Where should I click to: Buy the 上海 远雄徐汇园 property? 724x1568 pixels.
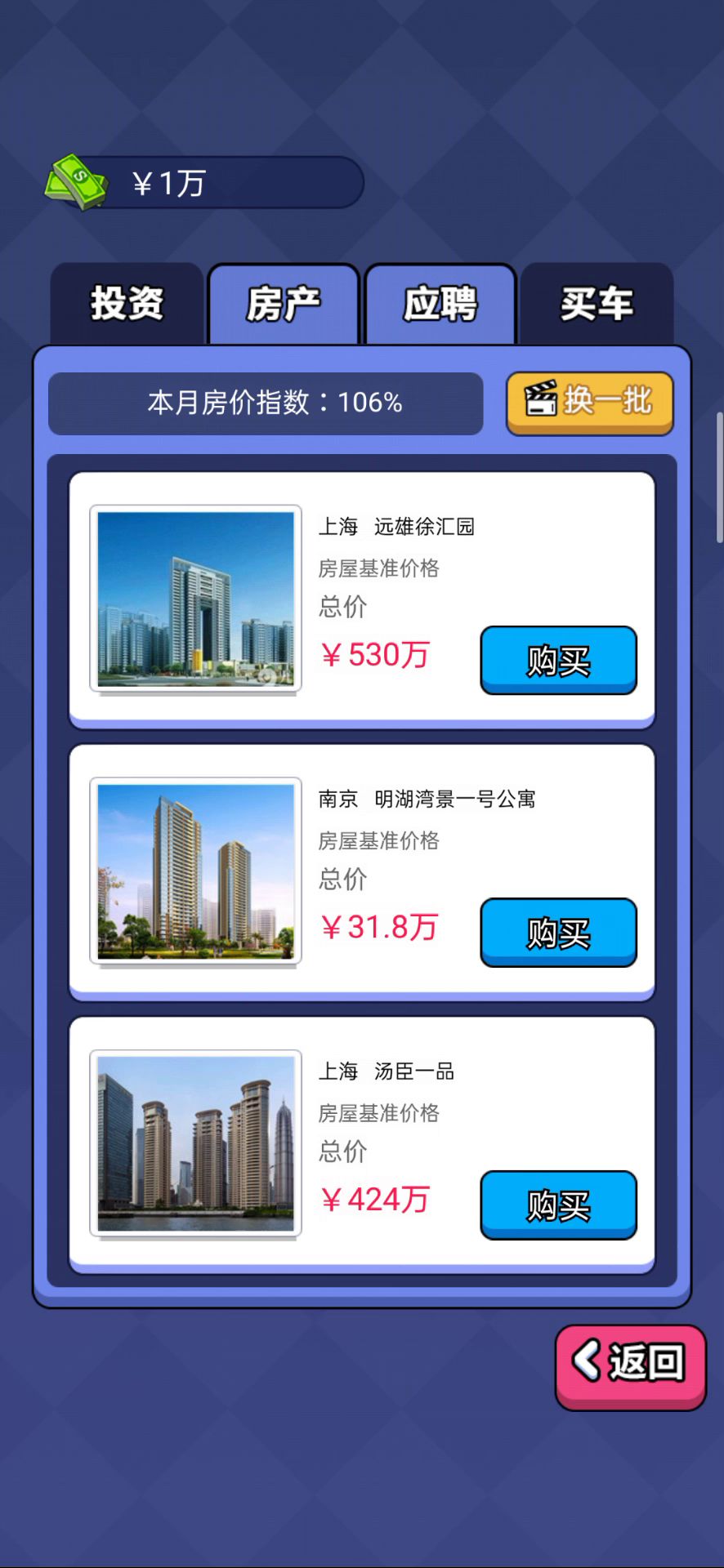pyautogui.click(x=558, y=660)
